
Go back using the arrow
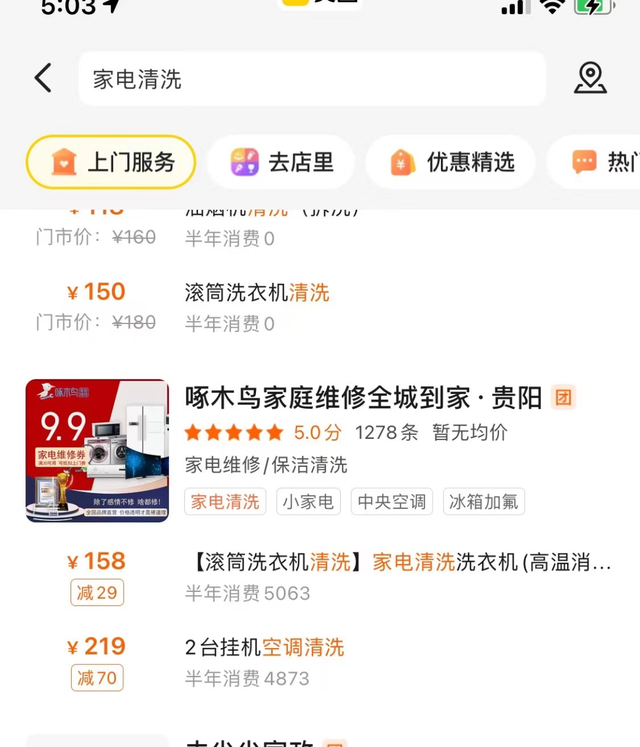point(42,78)
